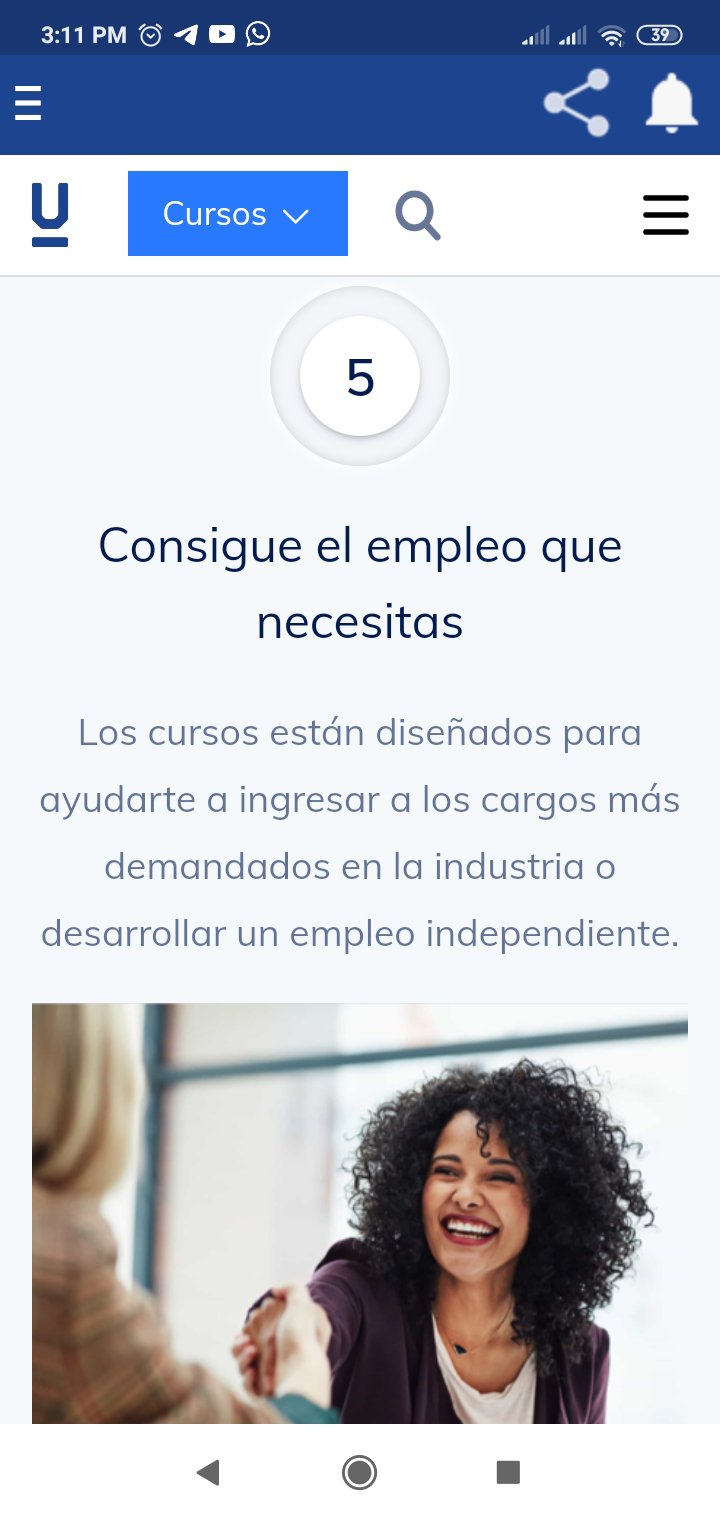Tap the chevron arrow inside Cursos button
This screenshot has height=1520, width=720.
295,214
